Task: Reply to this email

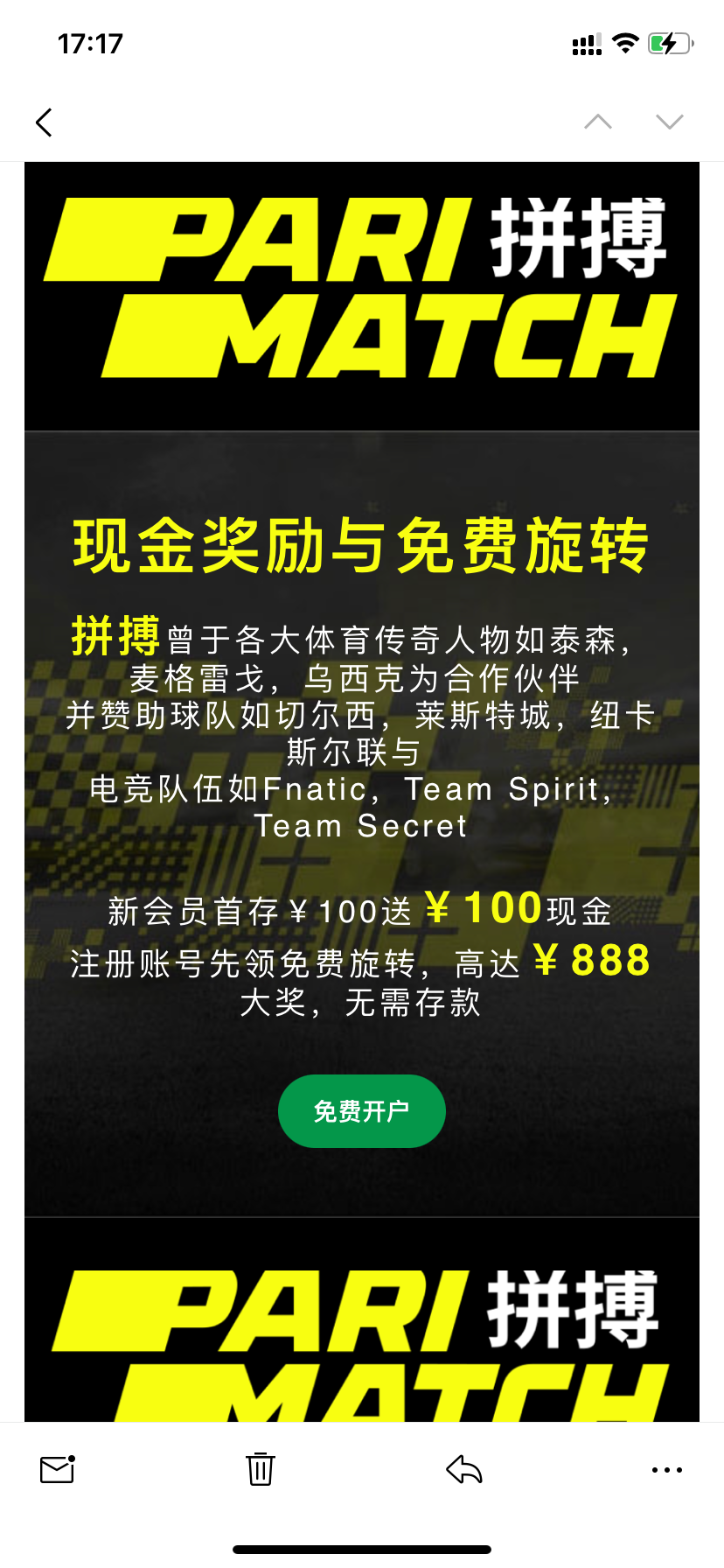Action: click(463, 1469)
